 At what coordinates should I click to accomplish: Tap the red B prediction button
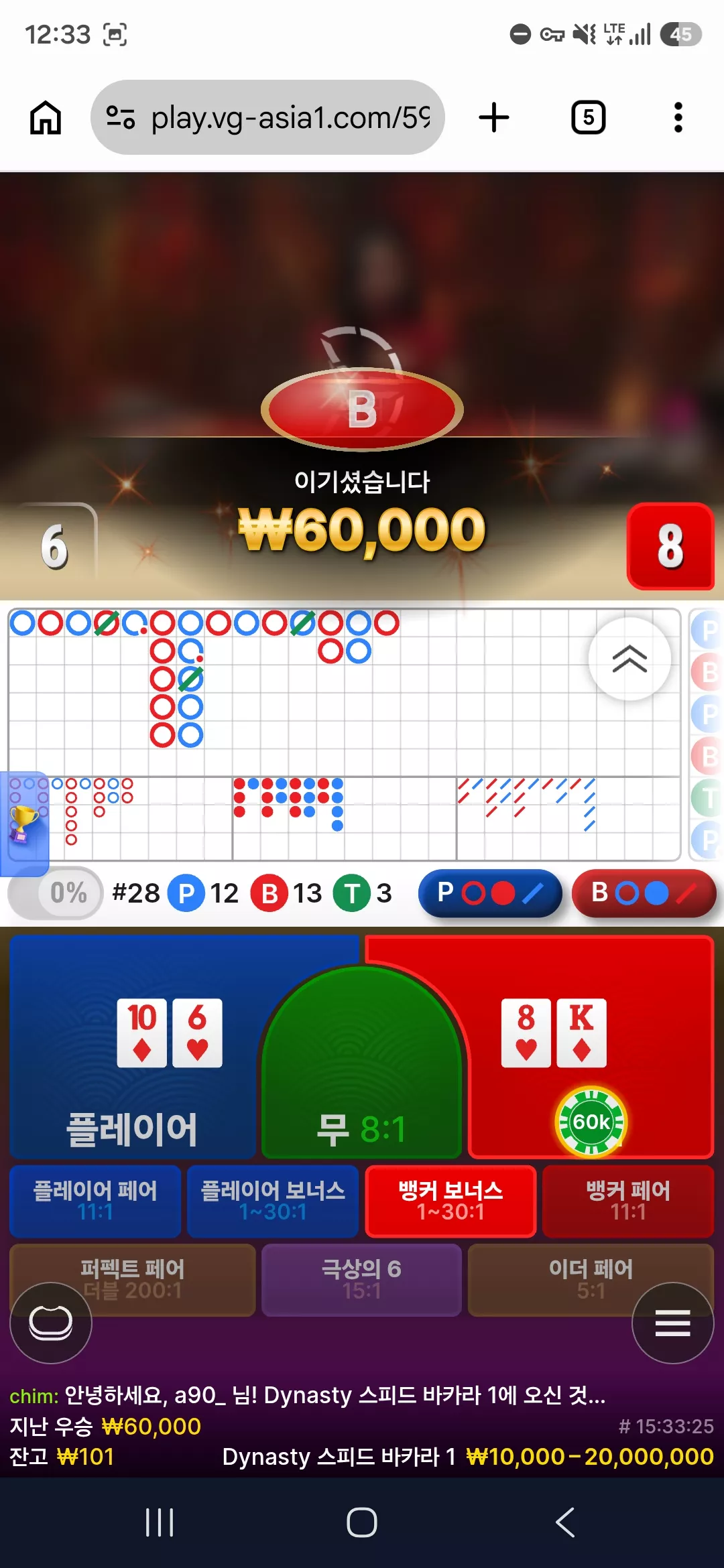(x=644, y=893)
